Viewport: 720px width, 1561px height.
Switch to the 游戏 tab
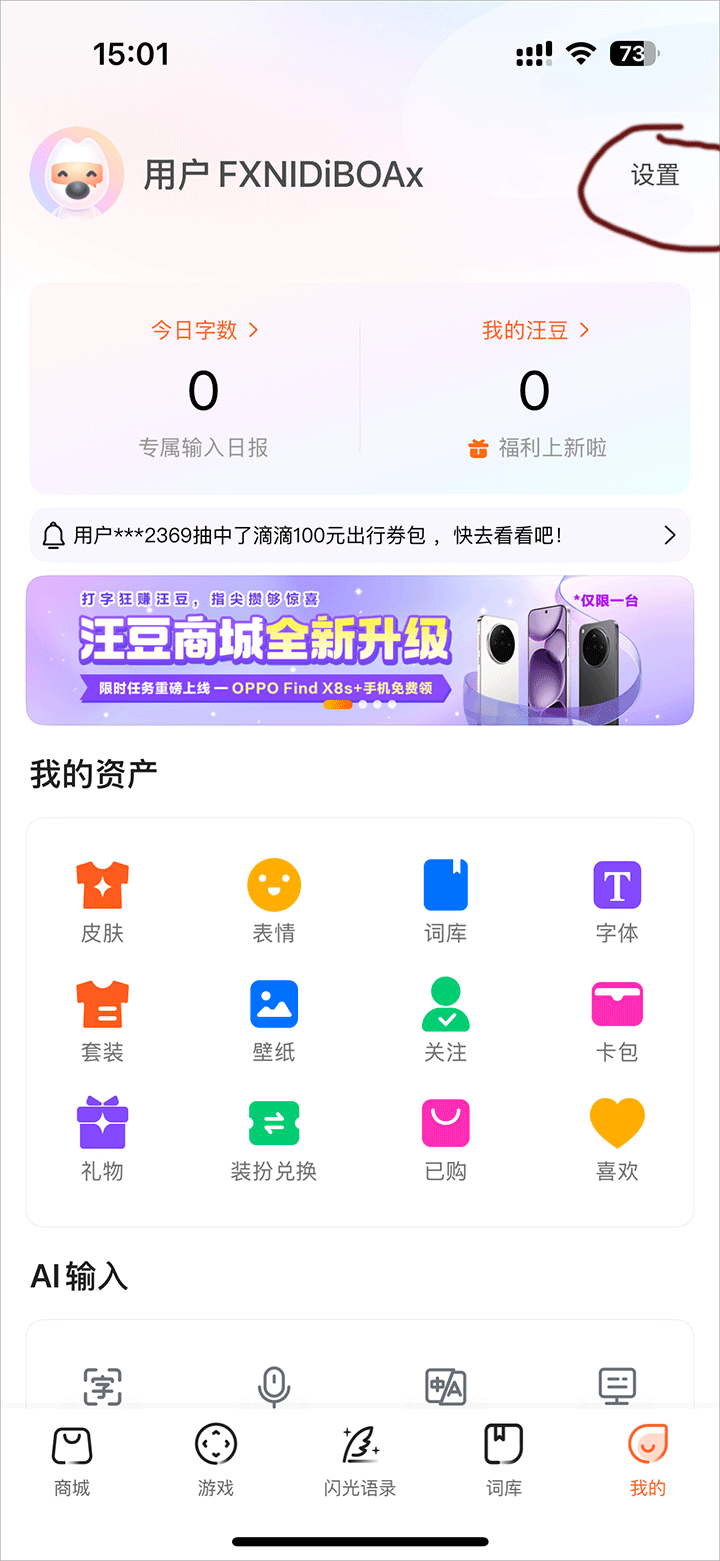216,1460
